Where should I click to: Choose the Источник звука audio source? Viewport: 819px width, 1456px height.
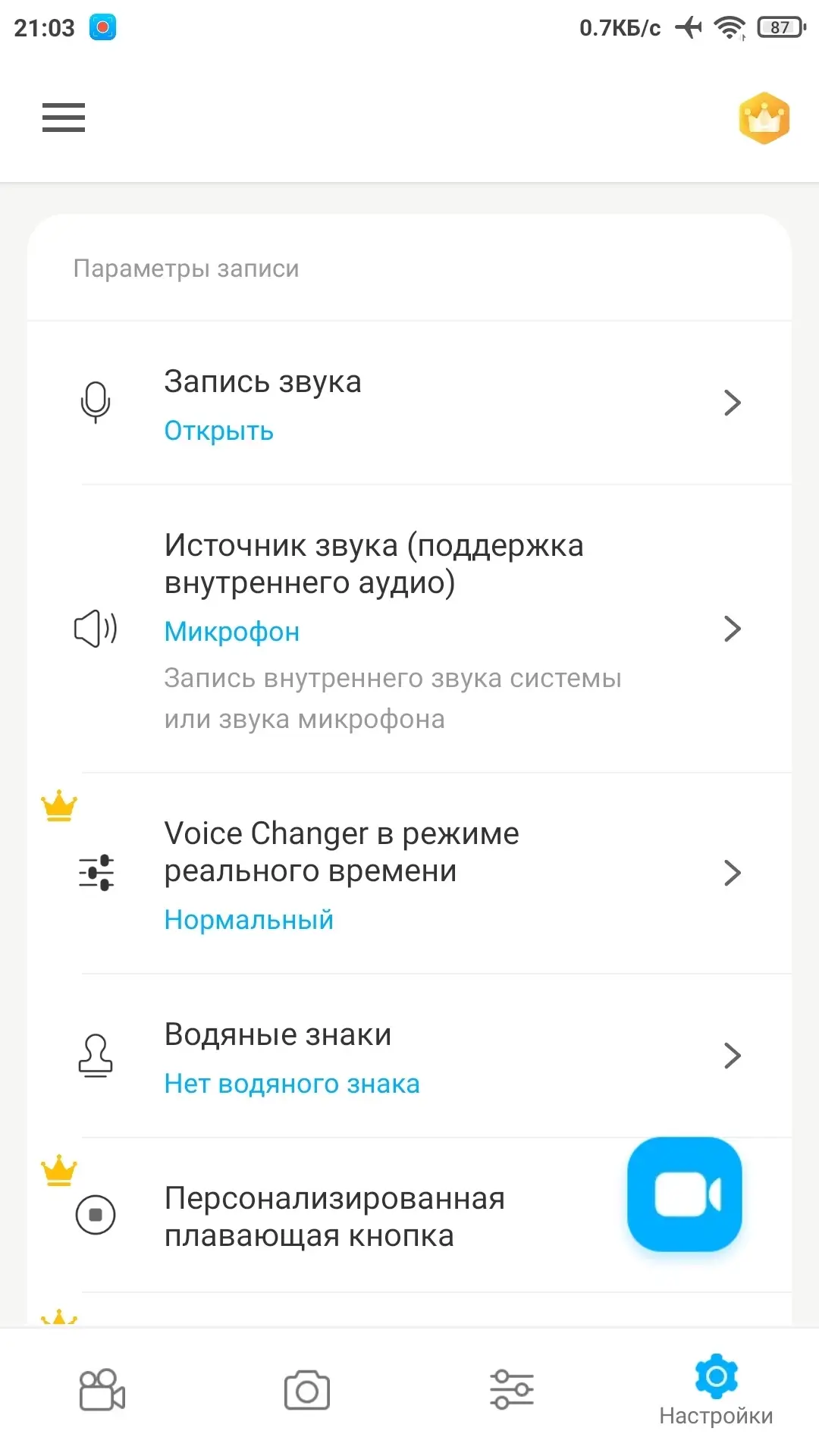(409, 629)
